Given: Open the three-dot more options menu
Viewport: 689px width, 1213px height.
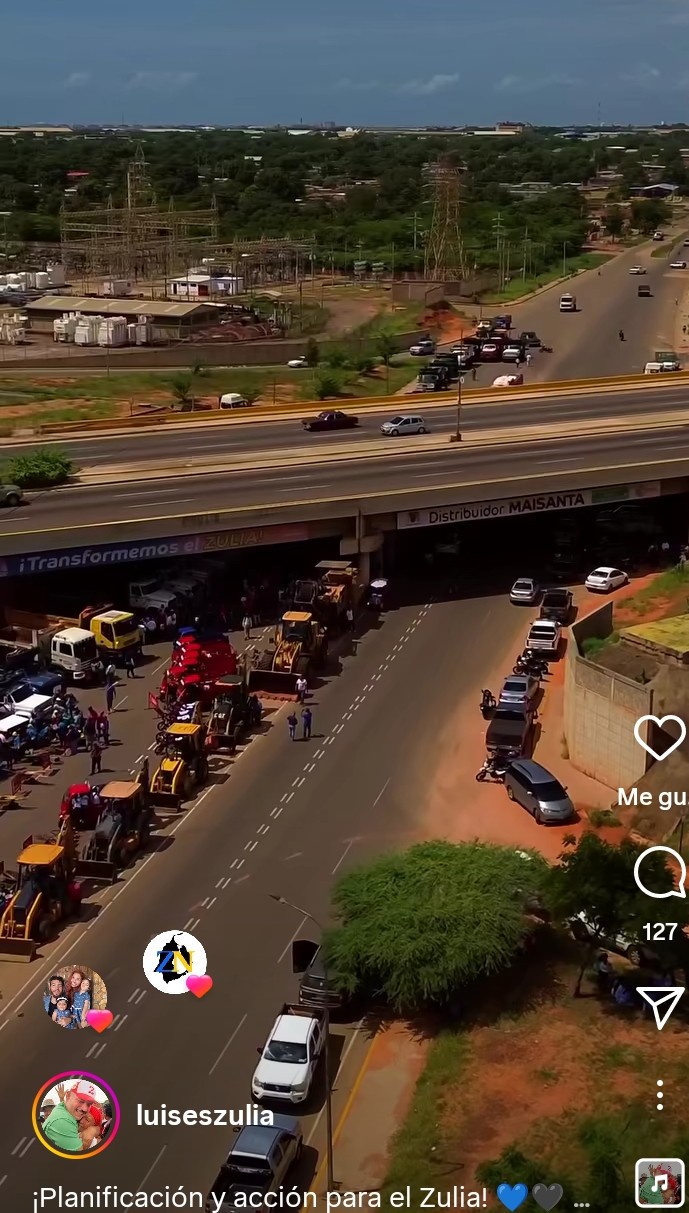Looking at the screenshot, I should coord(660,1095).
